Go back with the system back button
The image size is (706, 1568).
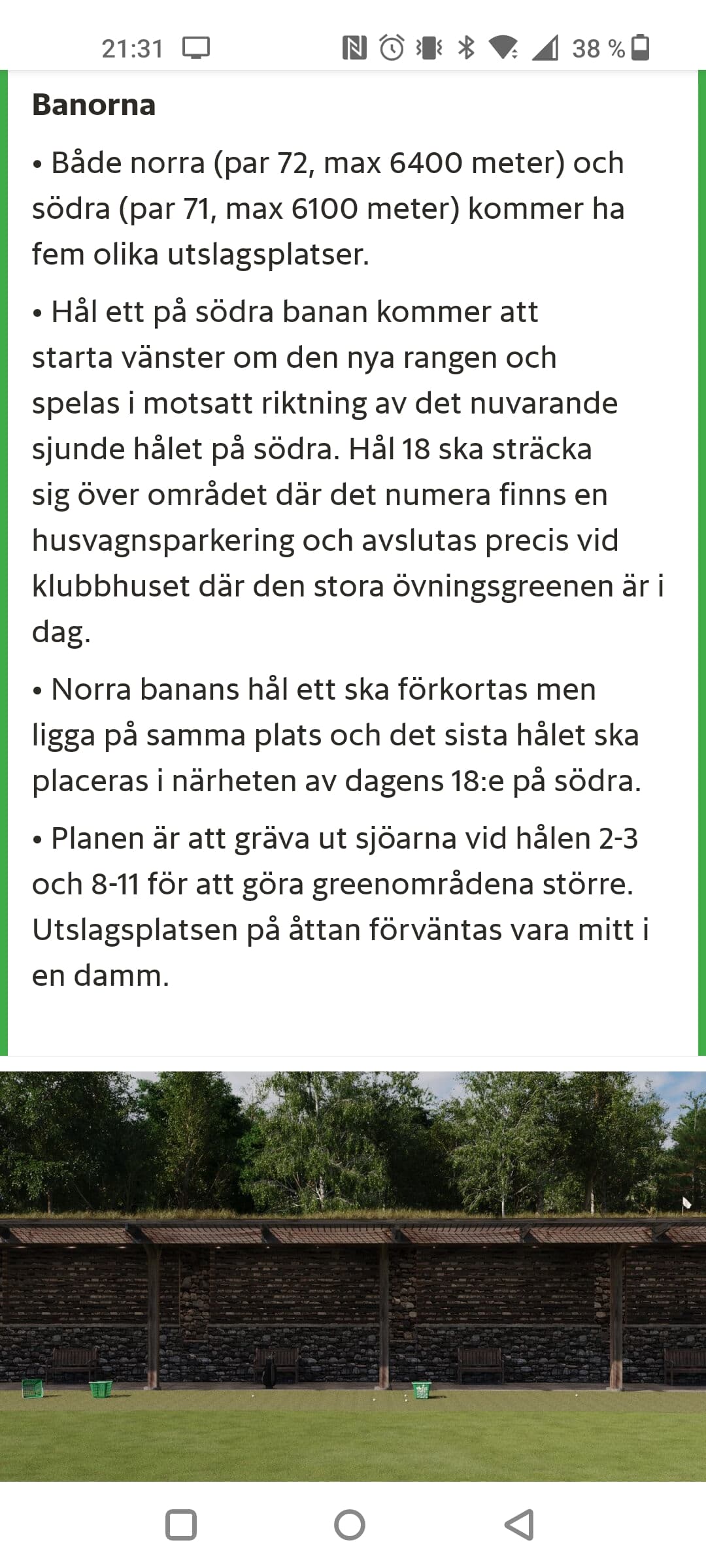(x=520, y=1525)
